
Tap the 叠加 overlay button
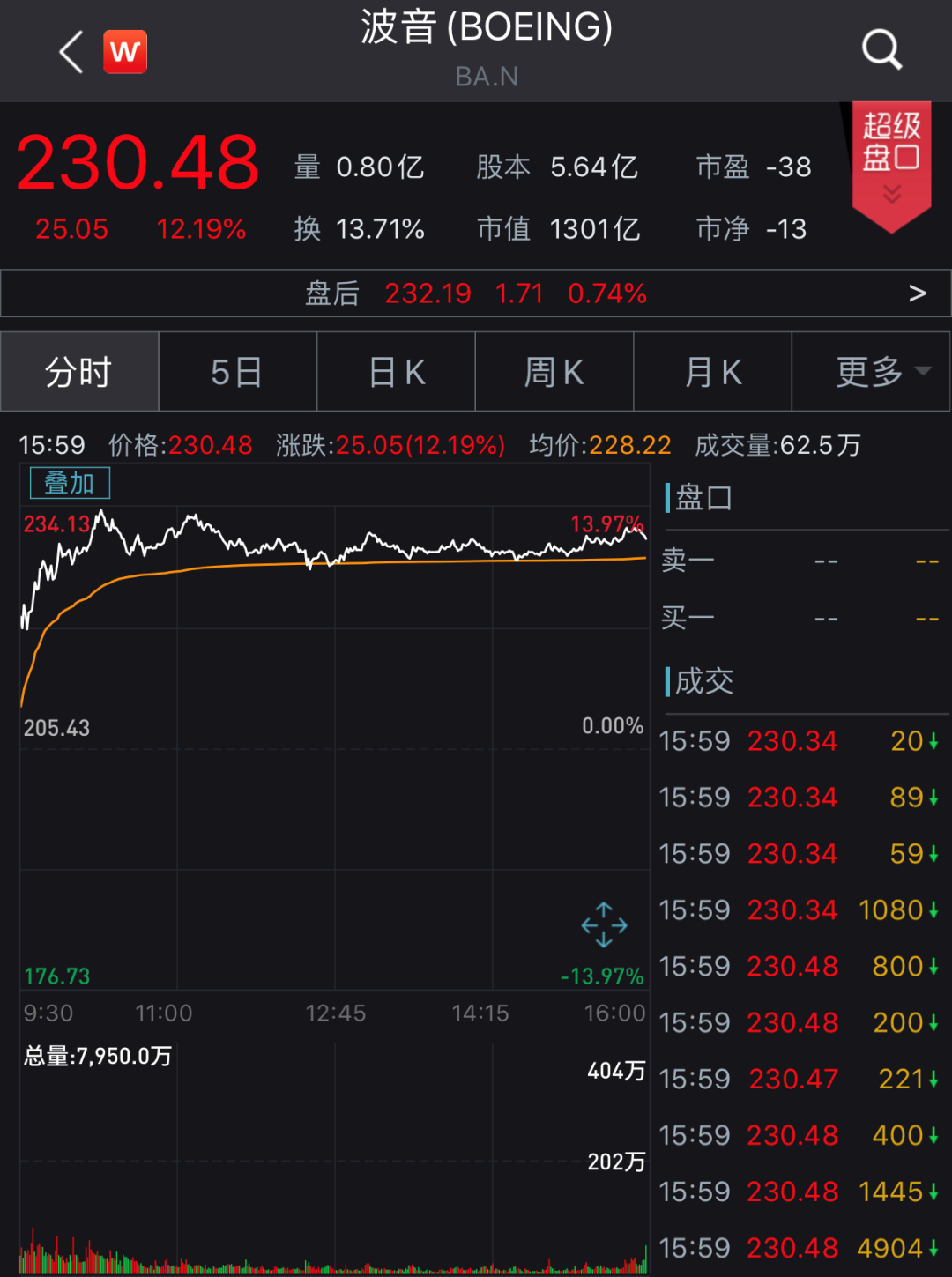point(70,483)
